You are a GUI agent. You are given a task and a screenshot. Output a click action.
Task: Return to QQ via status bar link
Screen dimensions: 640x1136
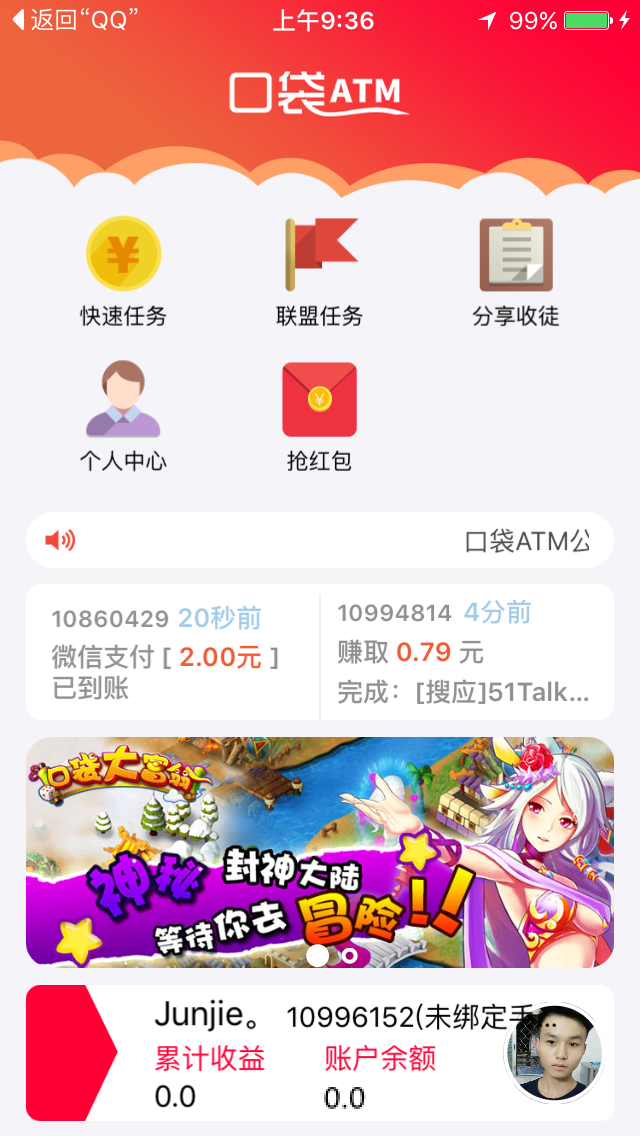pyautogui.click(x=75, y=20)
